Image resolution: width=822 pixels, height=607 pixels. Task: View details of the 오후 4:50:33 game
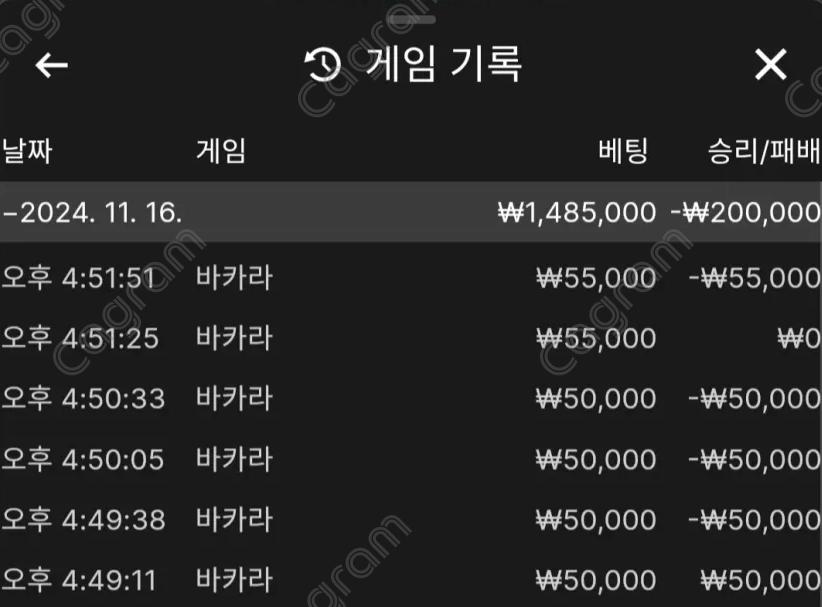click(x=410, y=399)
